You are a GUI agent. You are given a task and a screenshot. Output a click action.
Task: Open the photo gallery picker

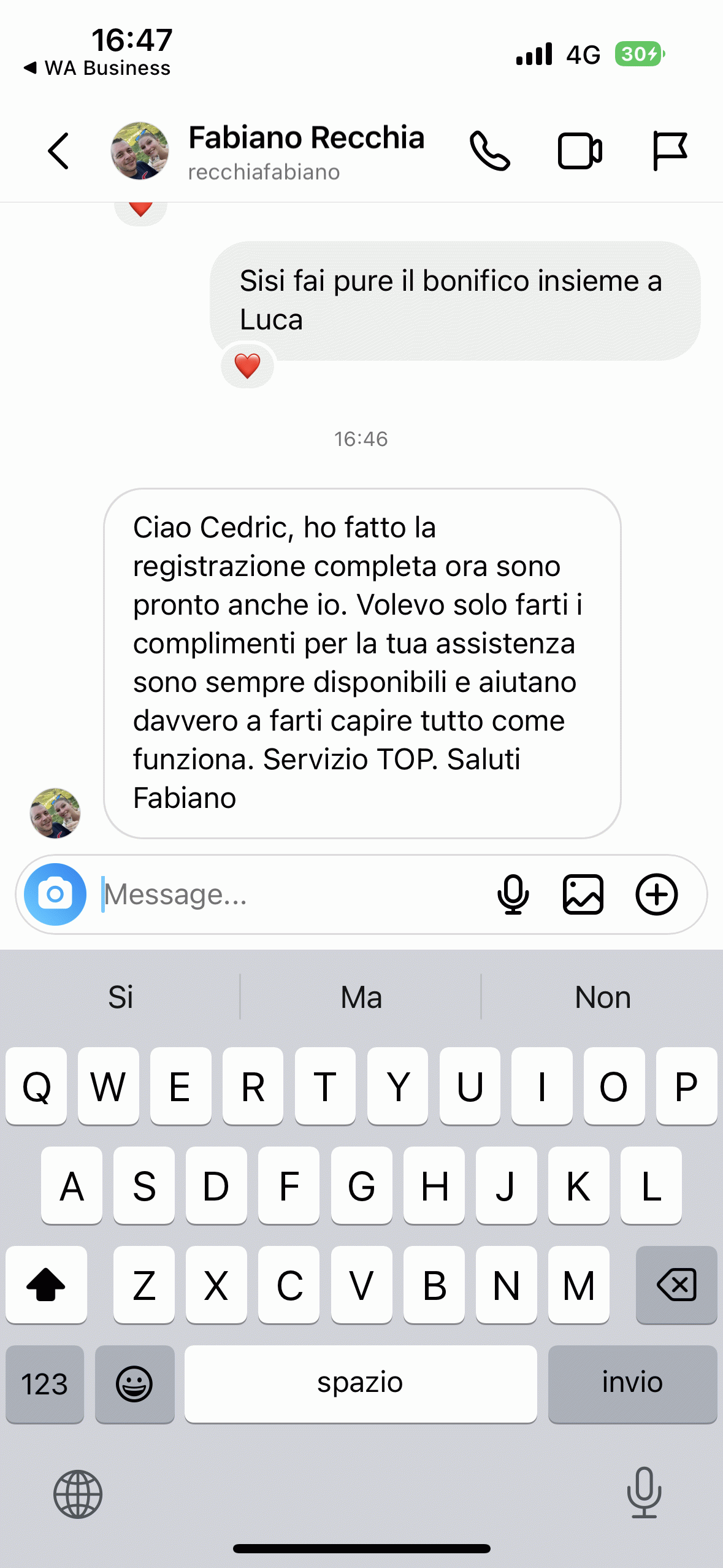click(x=583, y=894)
